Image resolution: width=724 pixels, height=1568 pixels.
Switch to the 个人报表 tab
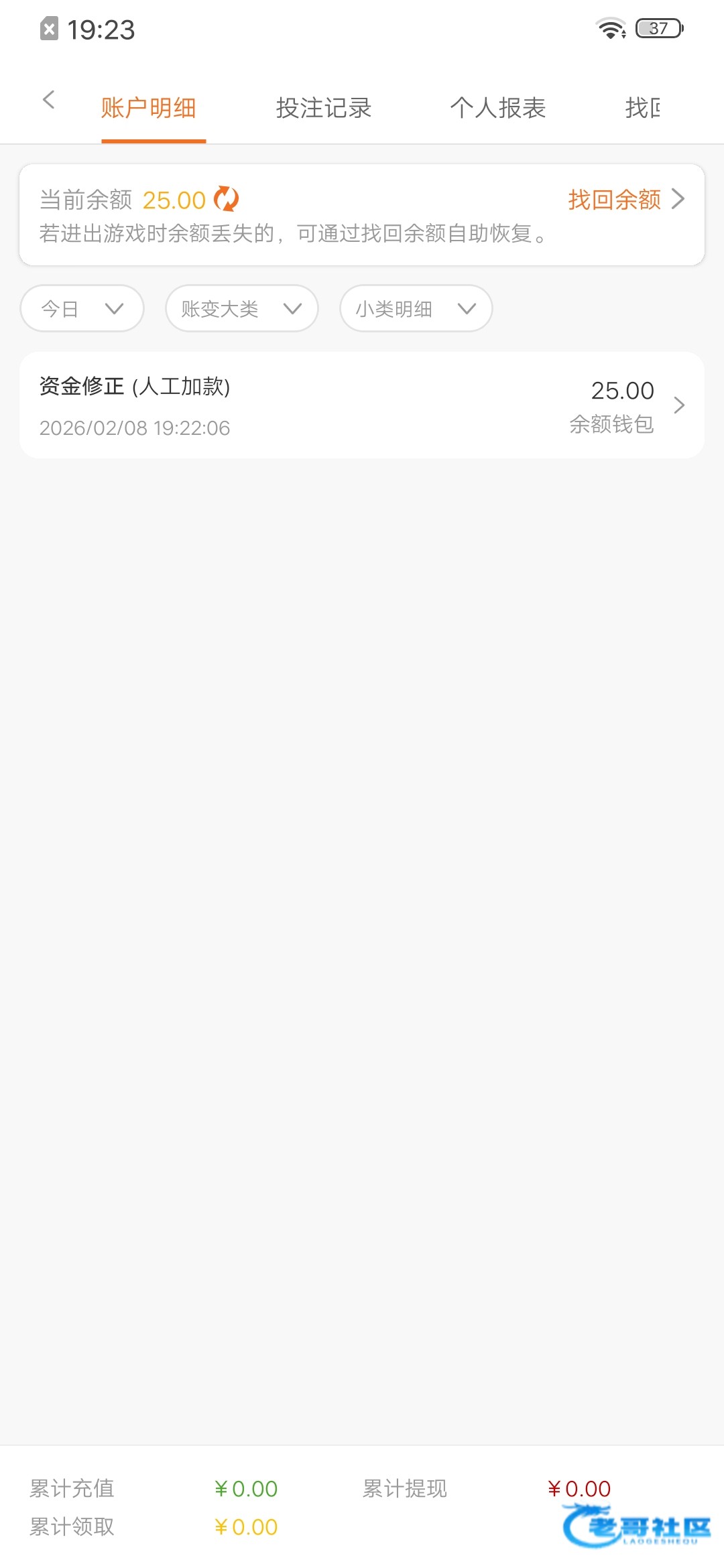coord(498,108)
